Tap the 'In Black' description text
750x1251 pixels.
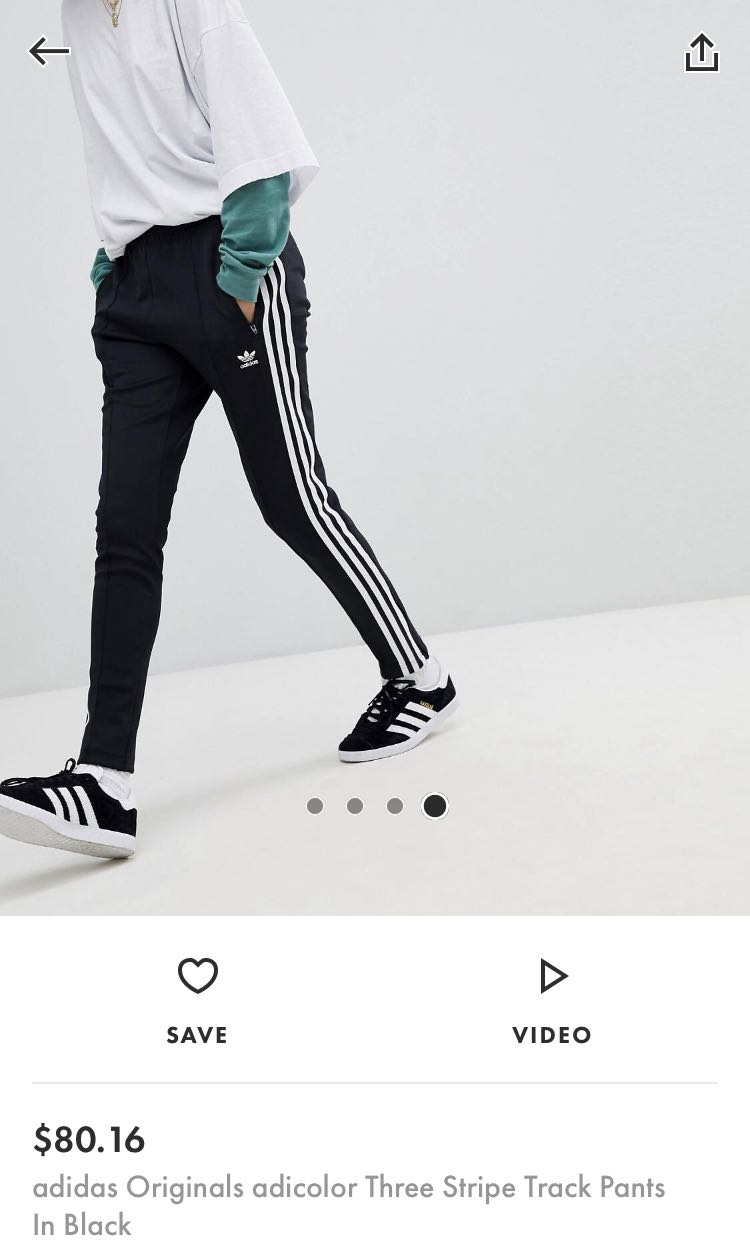(82, 1224)
